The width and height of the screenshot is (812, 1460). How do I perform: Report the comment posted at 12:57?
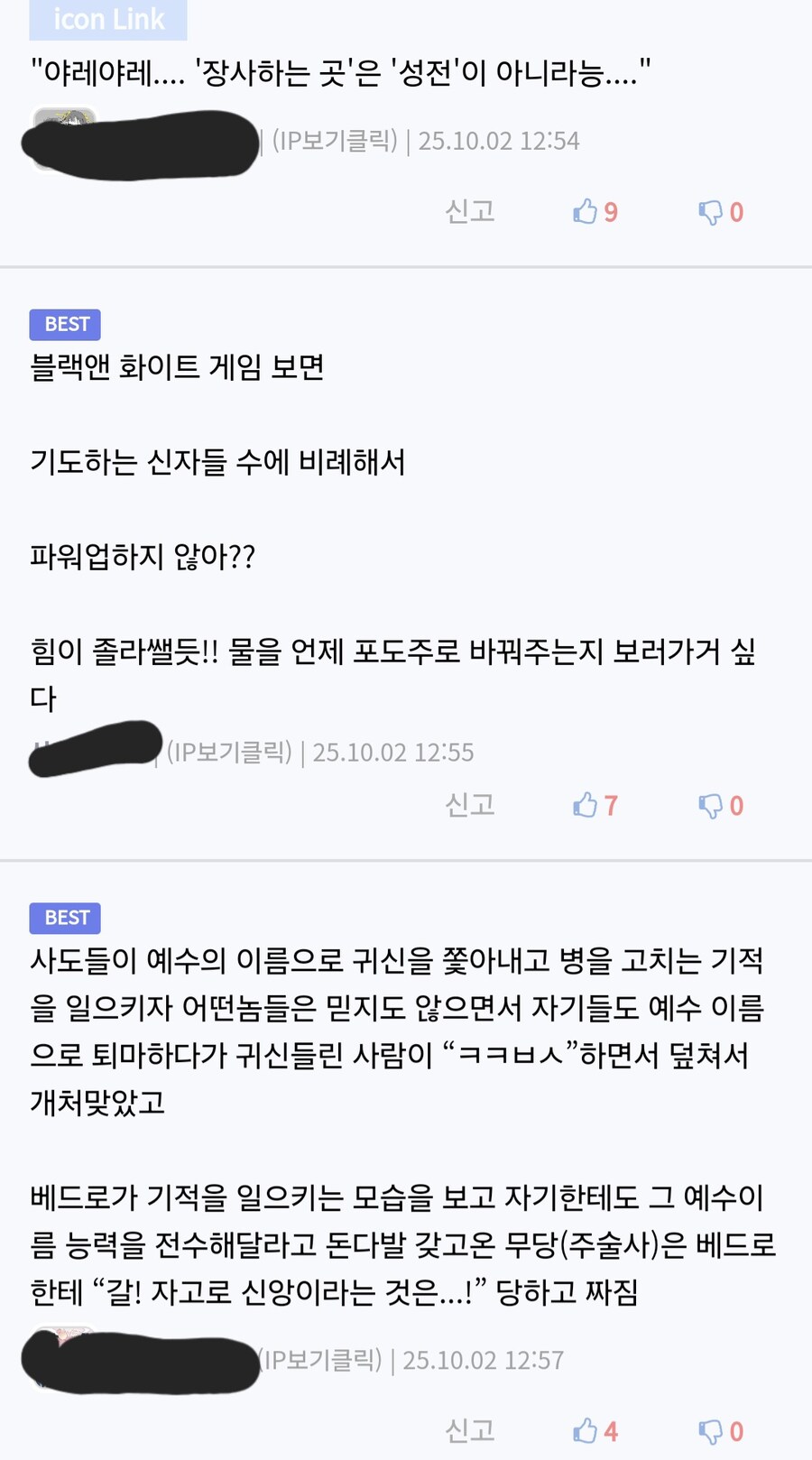[470, 1430]
